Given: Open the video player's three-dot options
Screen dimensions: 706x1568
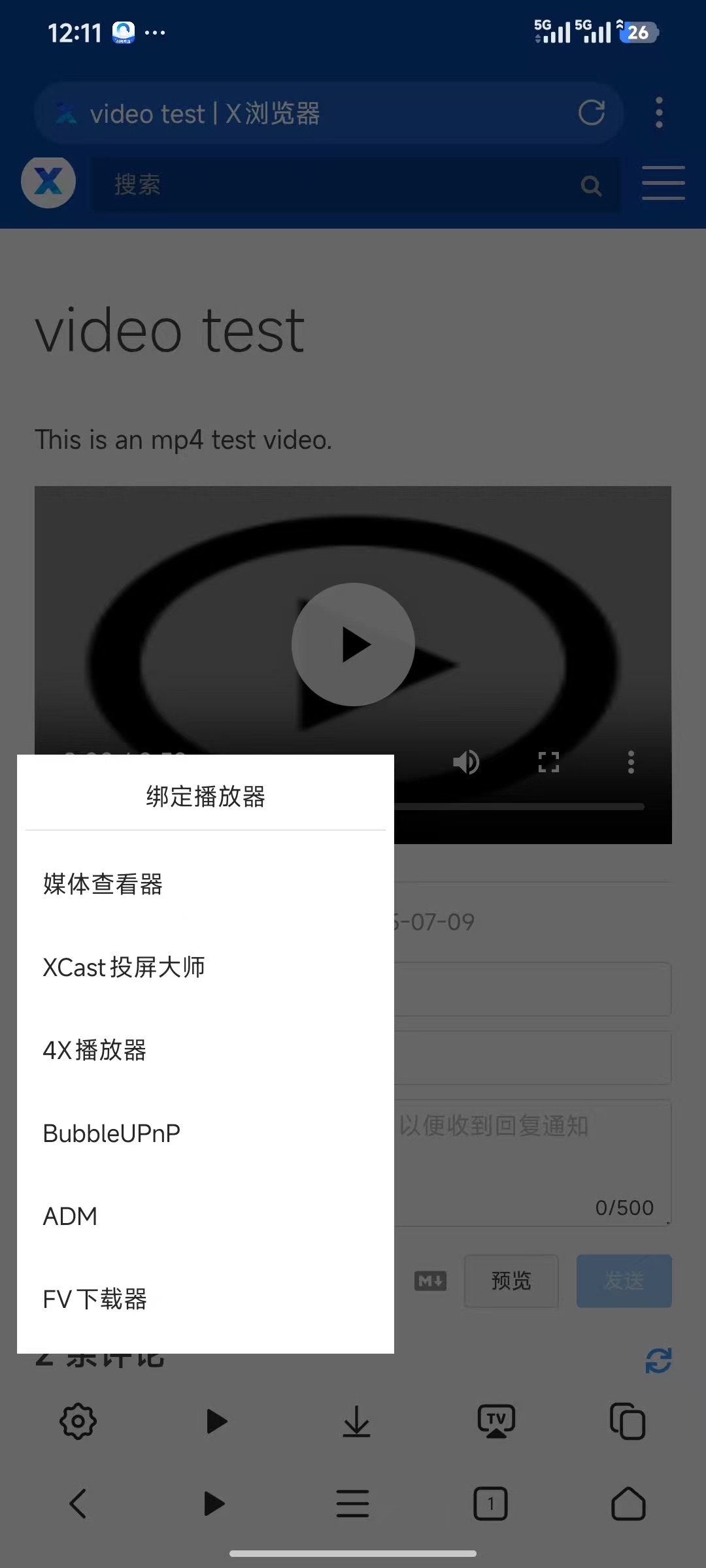Looking at the screenshot, I should point(631,762).
